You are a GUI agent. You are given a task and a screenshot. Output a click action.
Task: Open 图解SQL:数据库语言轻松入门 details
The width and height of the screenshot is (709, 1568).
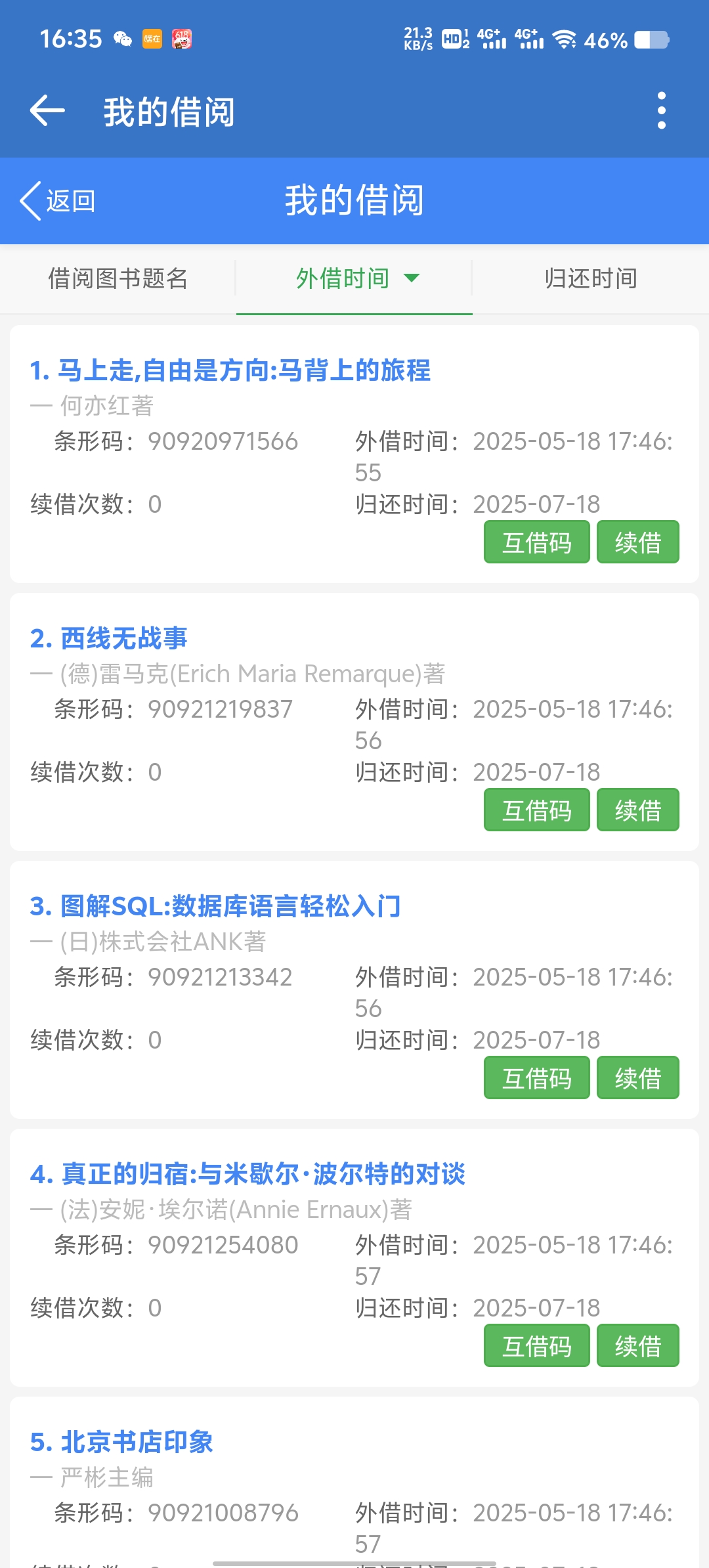coord(215,906)
